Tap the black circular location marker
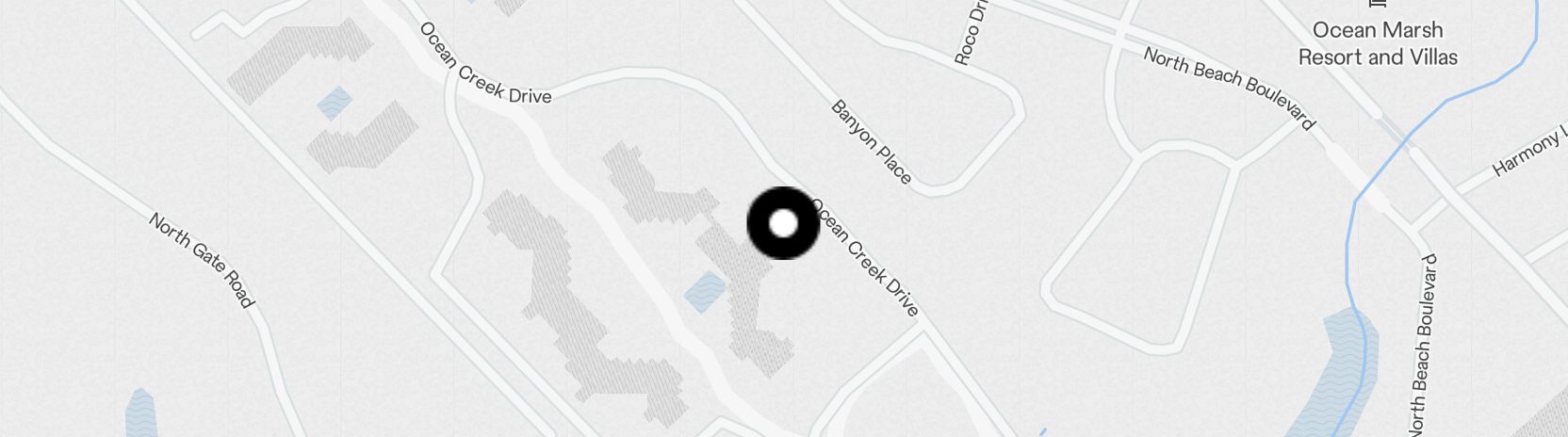The image size is (1568, 437). click(783, 223)
